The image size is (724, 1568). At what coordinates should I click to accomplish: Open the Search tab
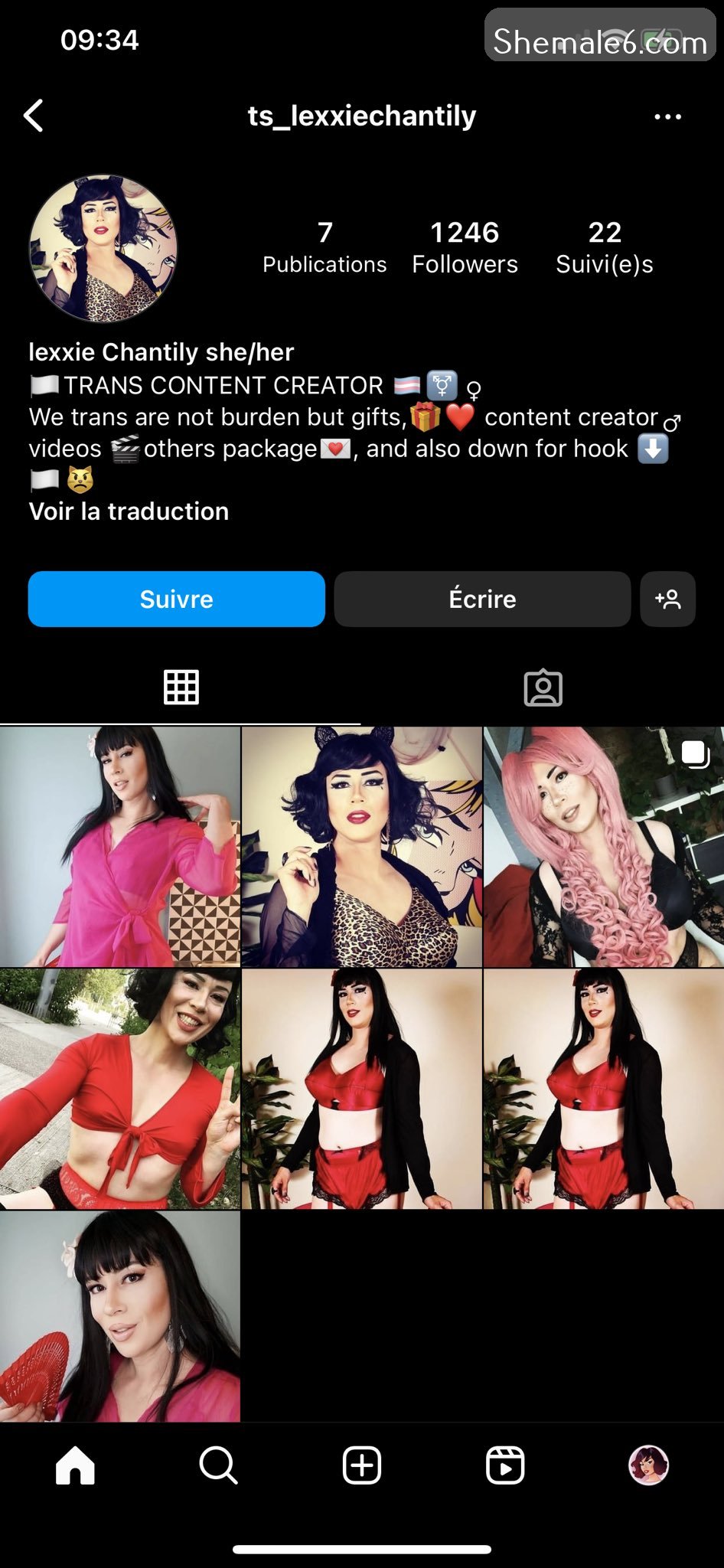[218, 1465]
